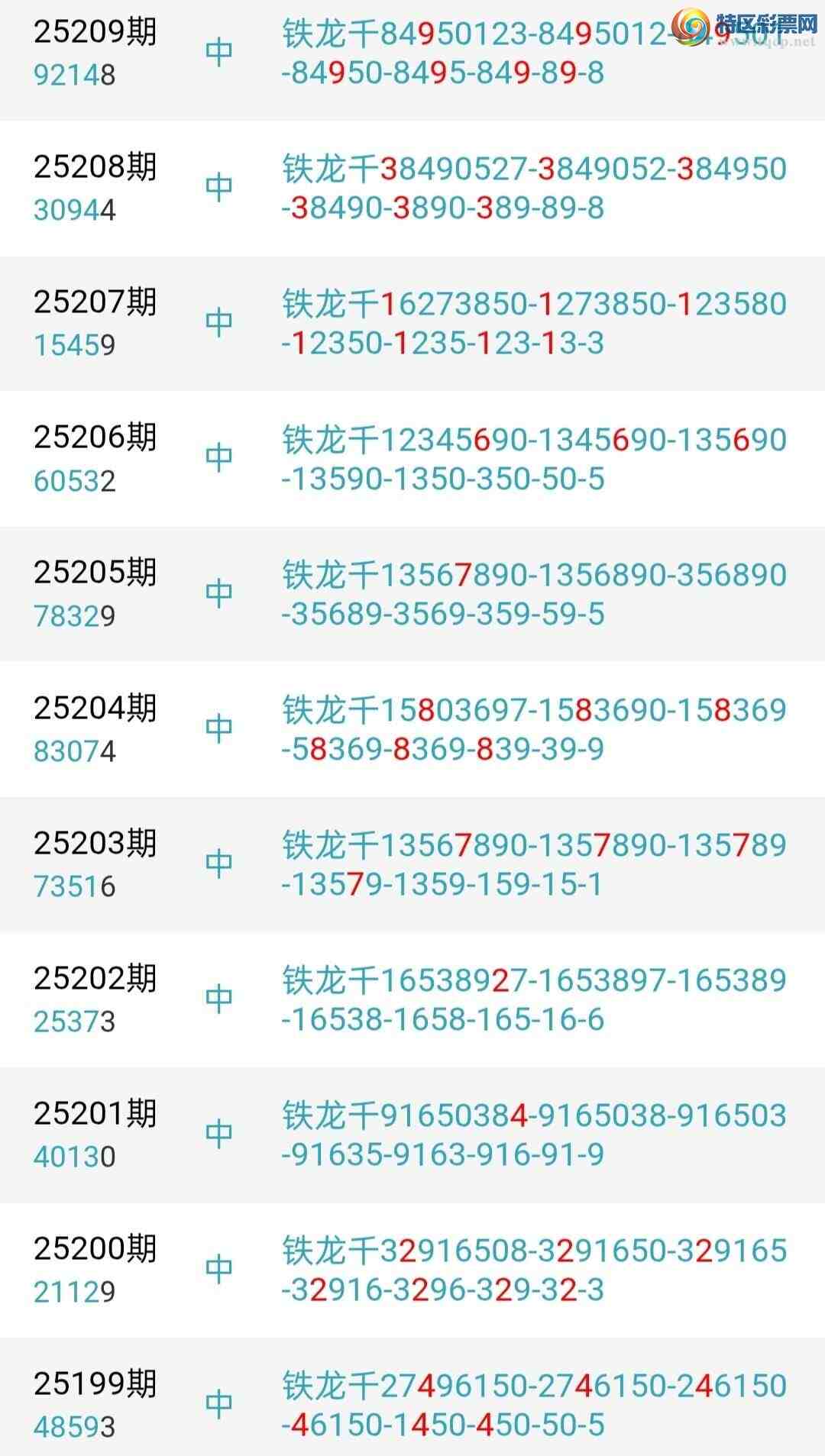Open the 铁龙千 prediction for period 25204
This screenshot has width=825, height=1456.
tap(535, 727)
